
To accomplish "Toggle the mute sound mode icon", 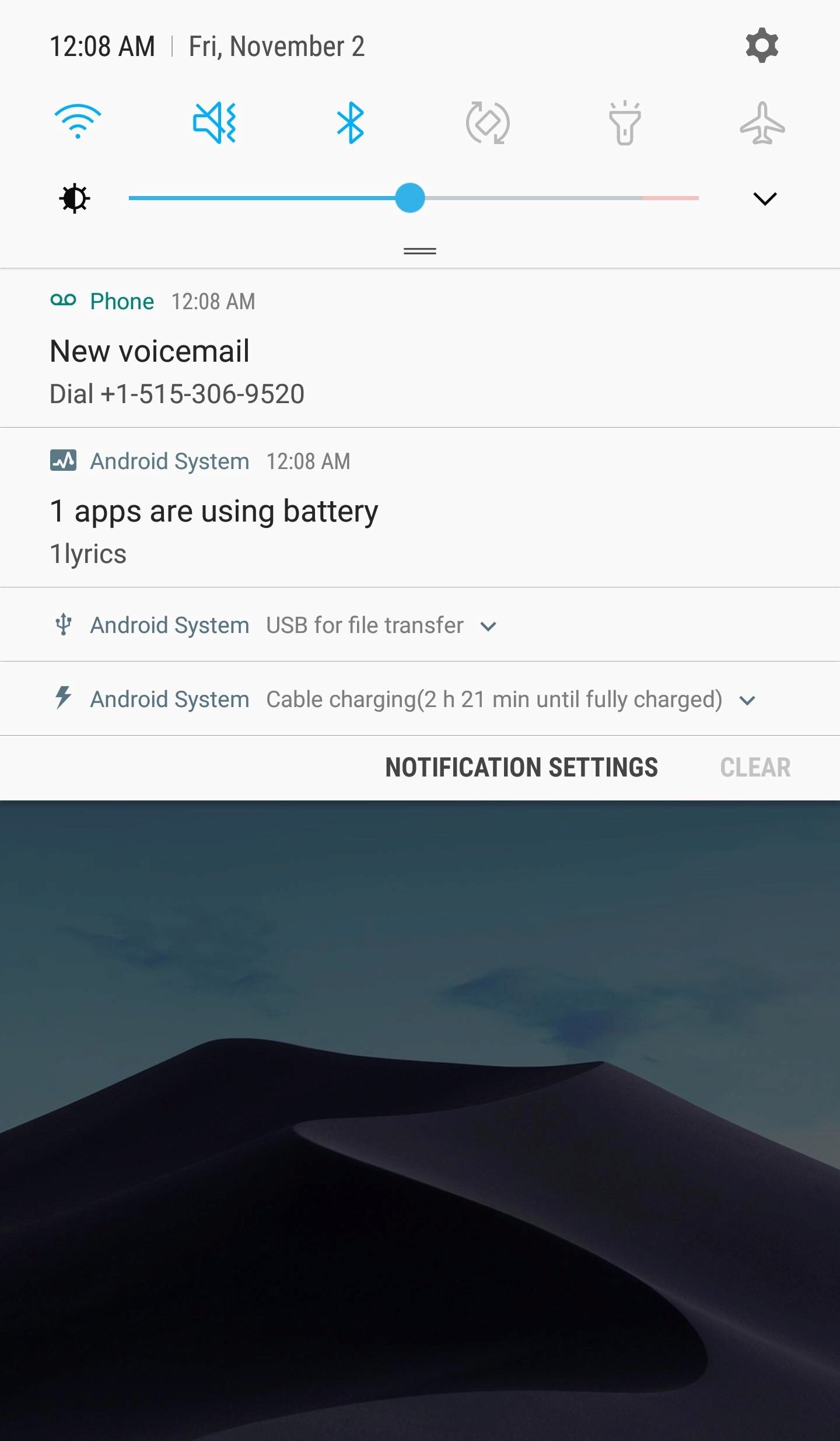I will [x=215, y=123].
